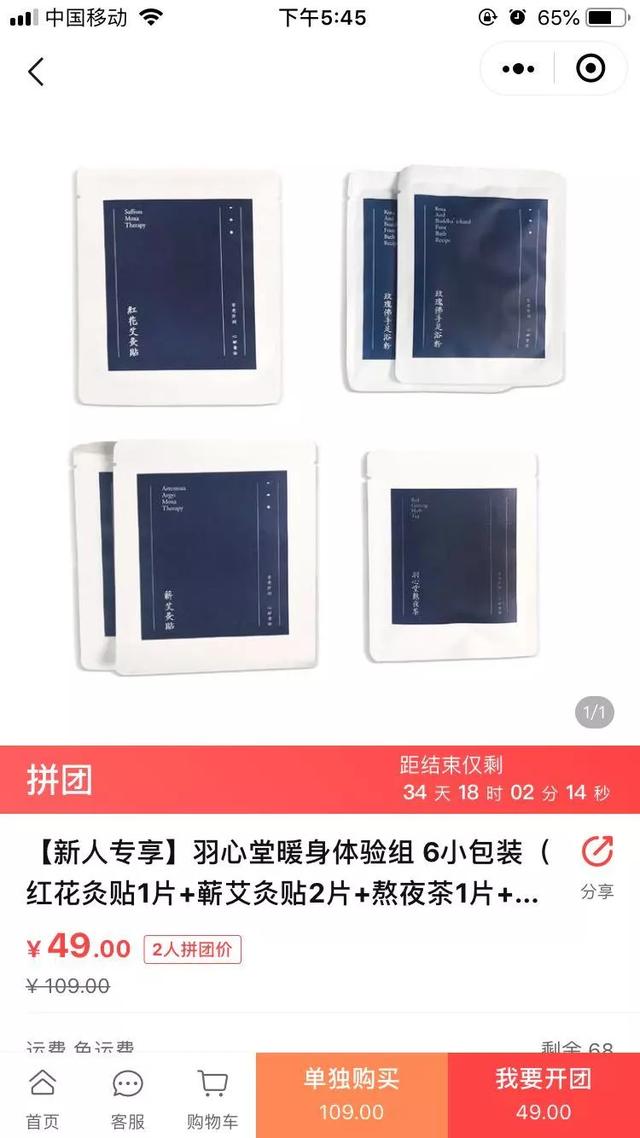
Task: Go to 首页 home tab
Action: 42,1097
